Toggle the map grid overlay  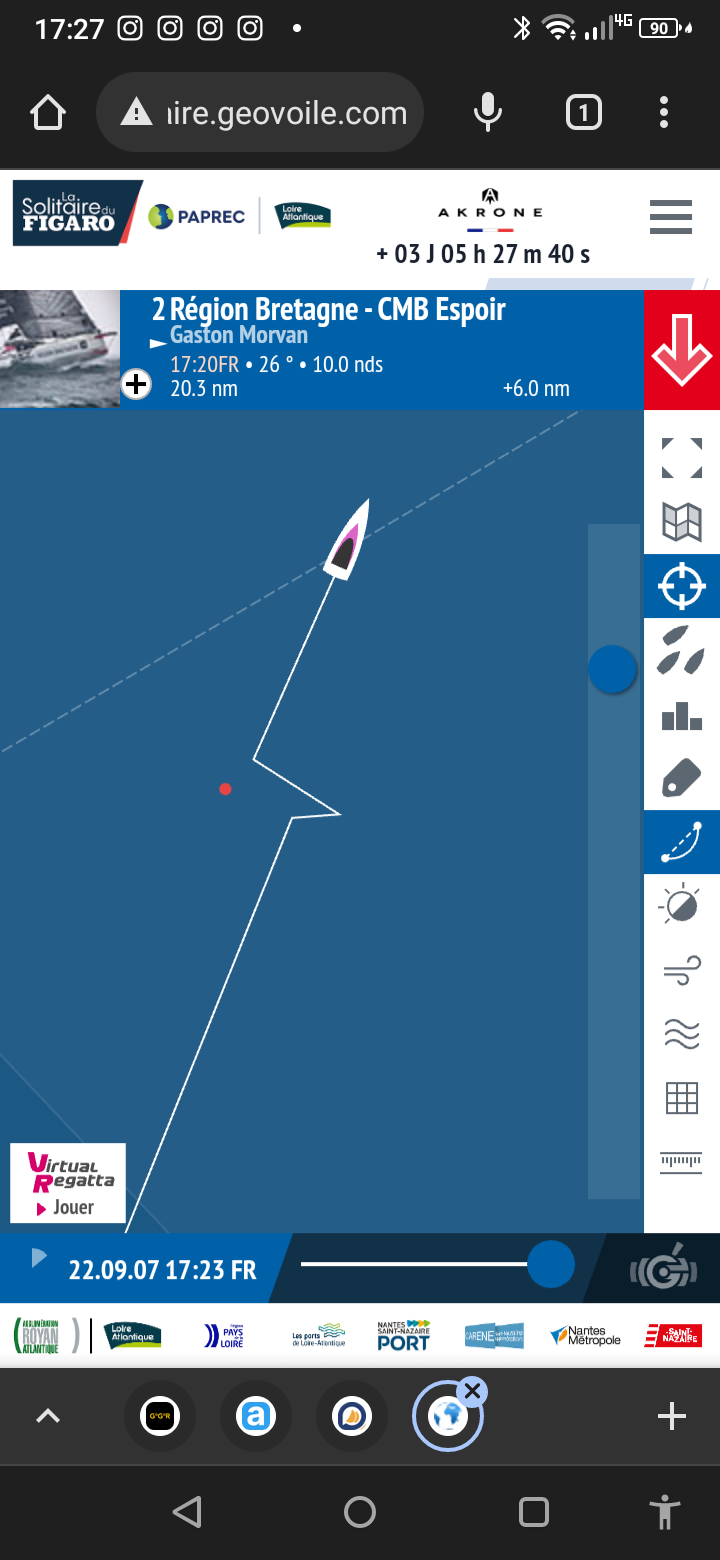[x=682, y=1098]
